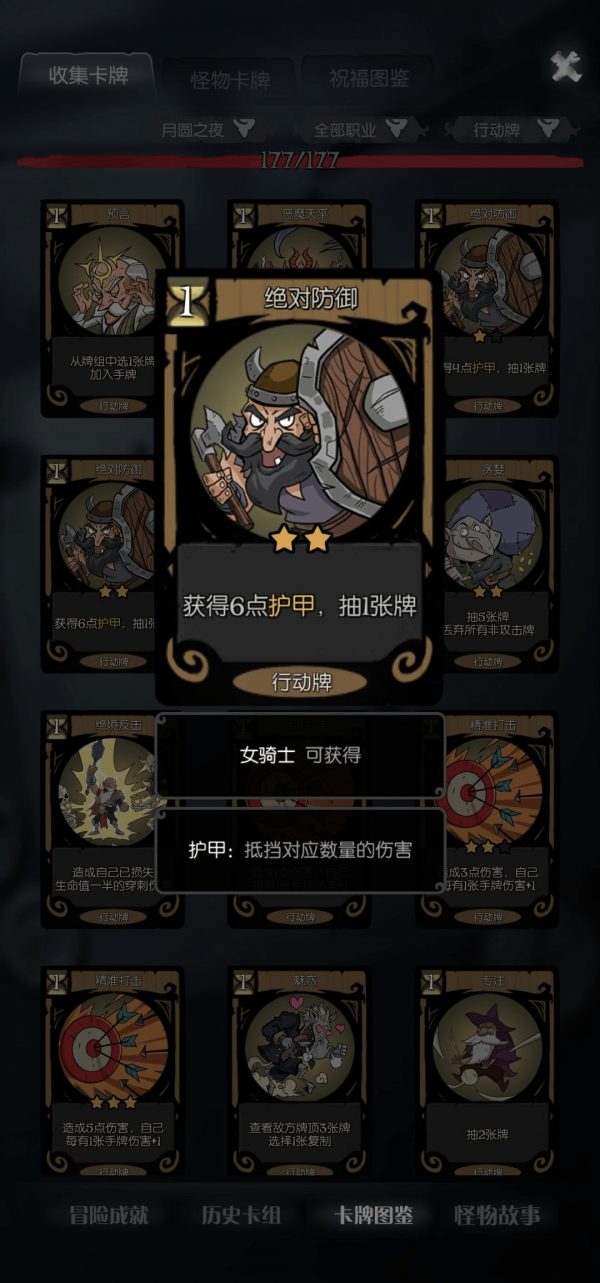
Task: Switch to the 祝福图鉴 tab
Action: [367, 78]
